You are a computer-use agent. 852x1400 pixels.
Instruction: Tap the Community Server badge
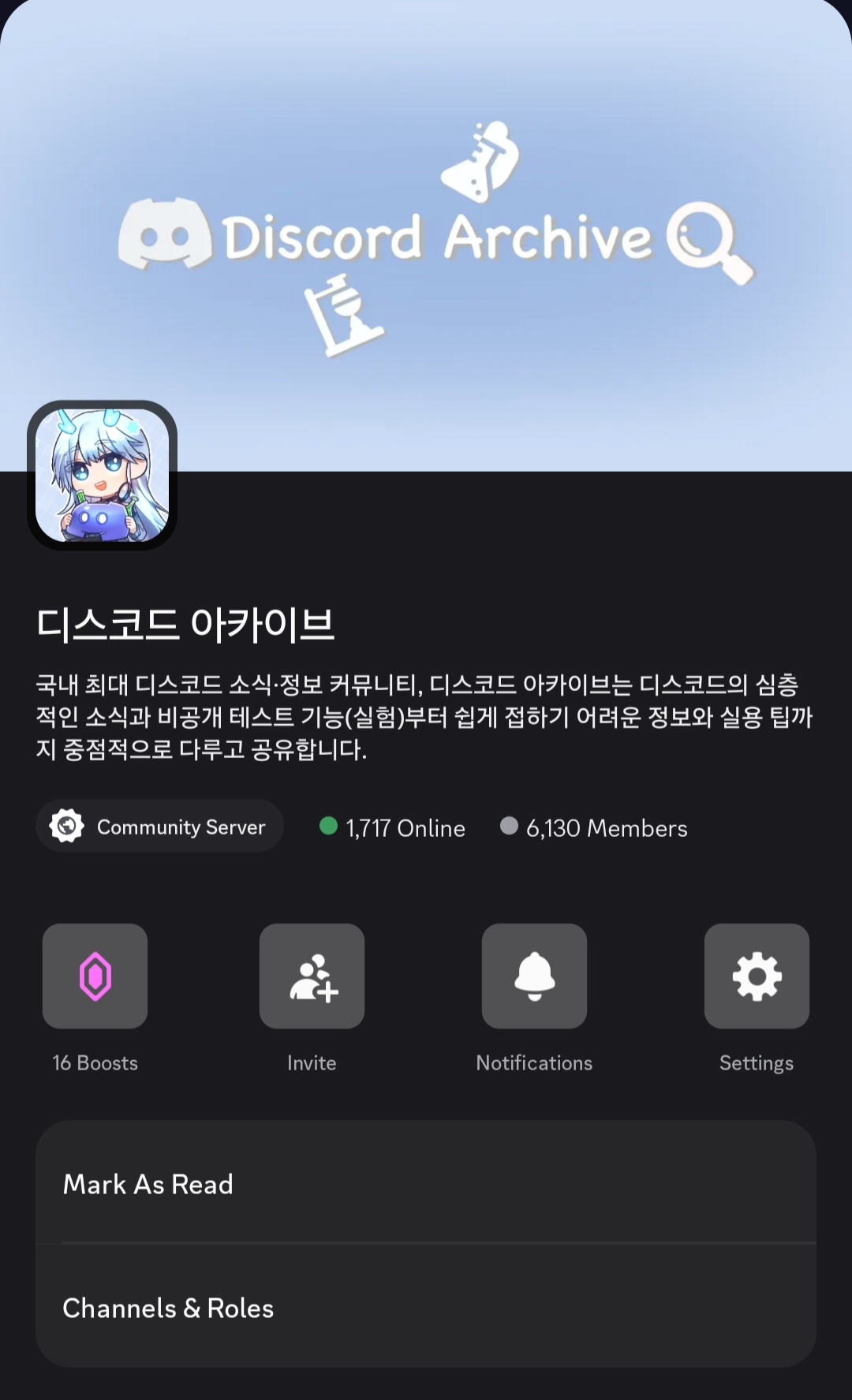tap(159, 826)
